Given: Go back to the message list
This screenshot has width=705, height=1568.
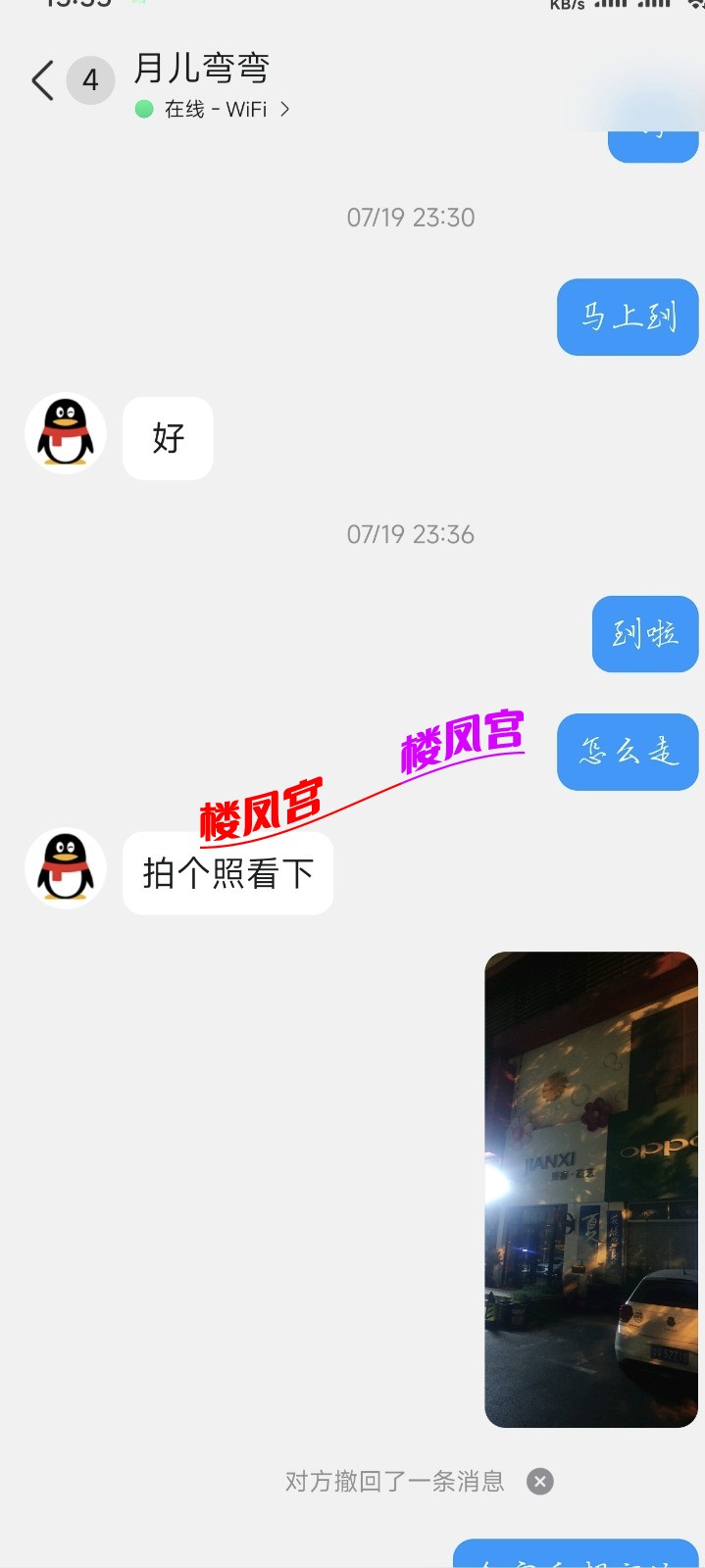Looking at the screenshot, I should click(x=43, y=80).
